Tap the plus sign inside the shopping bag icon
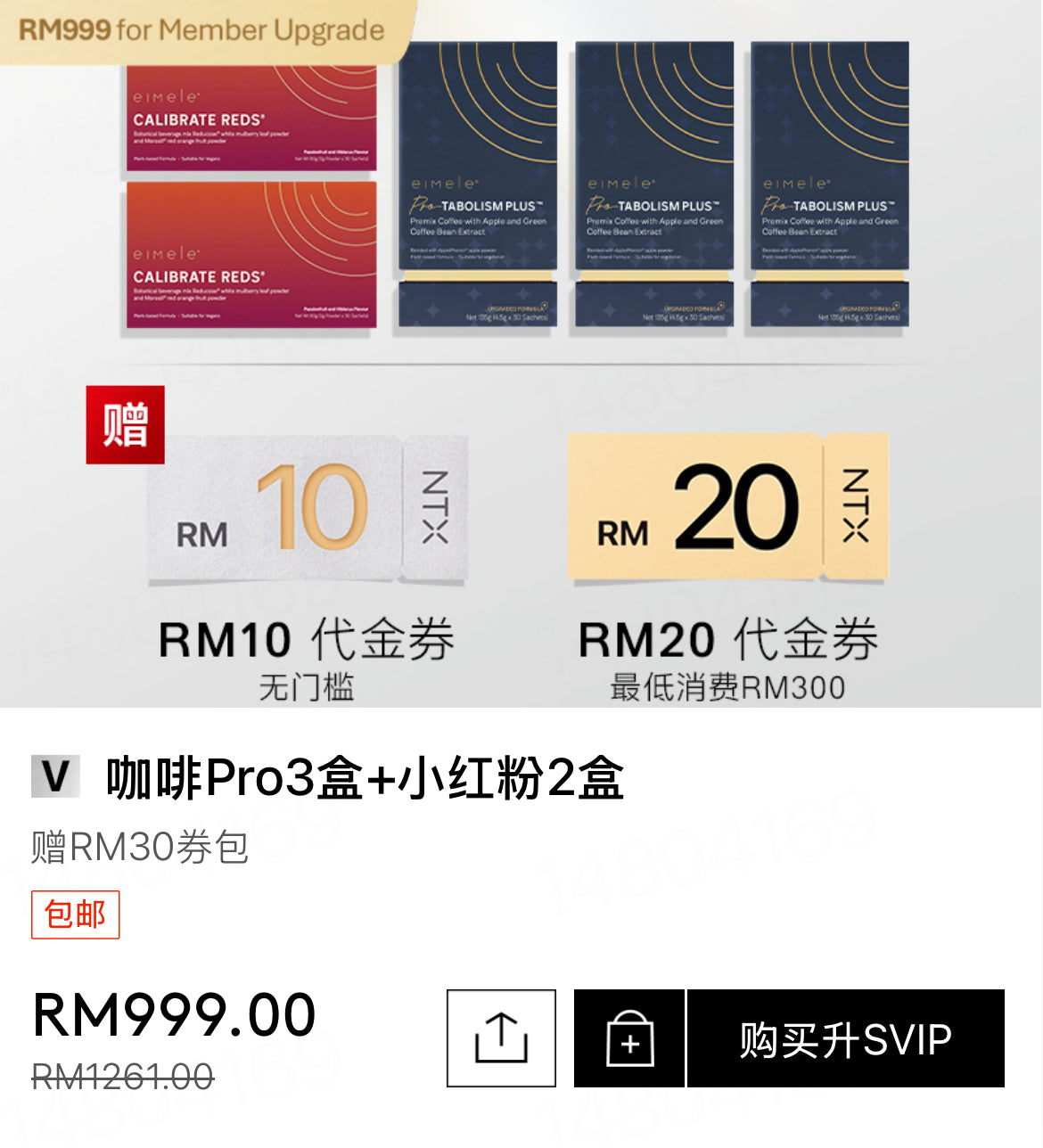This screenshot has width=1043, height=1148. [x=628, y=1043]
